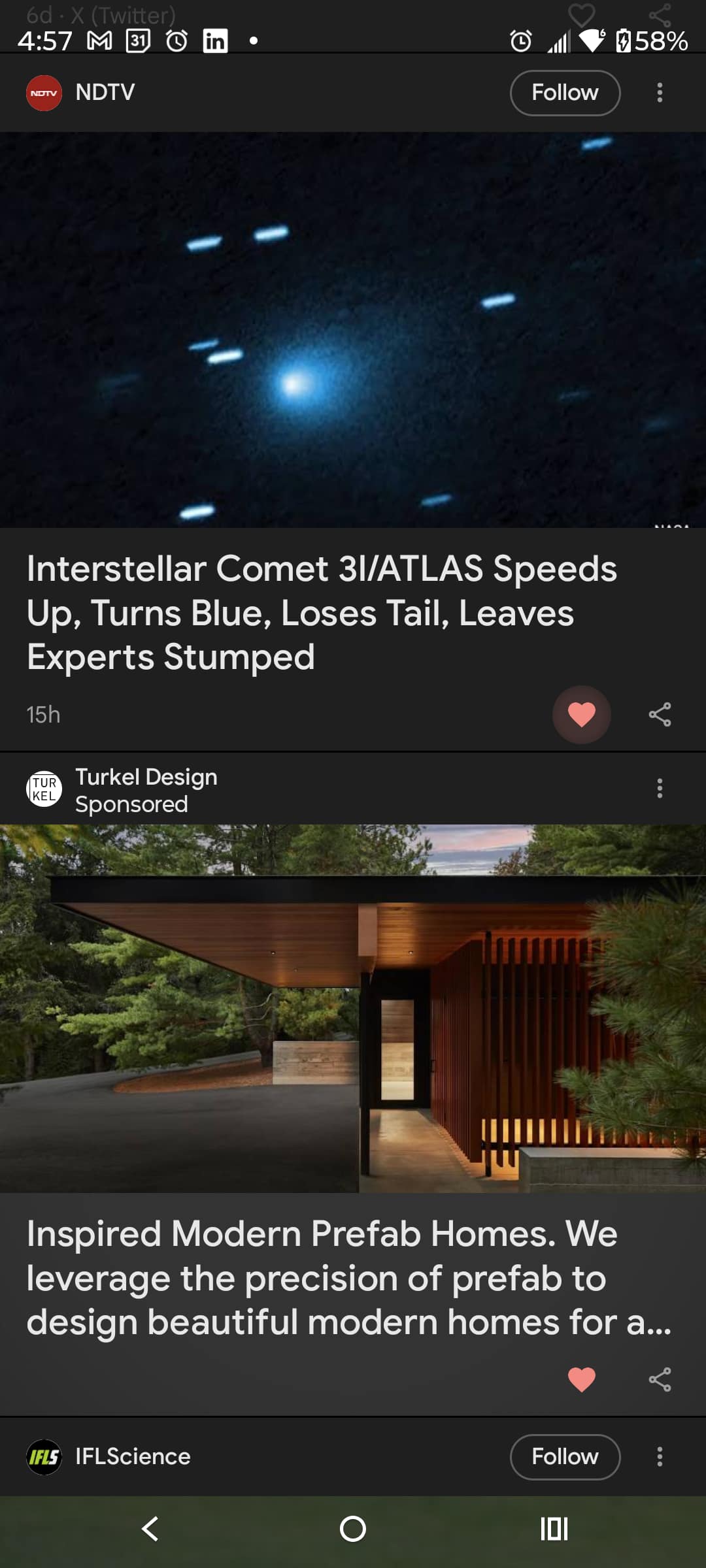Image resolution: width=706 pixels, height=1568 pixels.
Task: Share the Interstellar Comet 3I/ATLAS story
Action: (x=660, y=714)
